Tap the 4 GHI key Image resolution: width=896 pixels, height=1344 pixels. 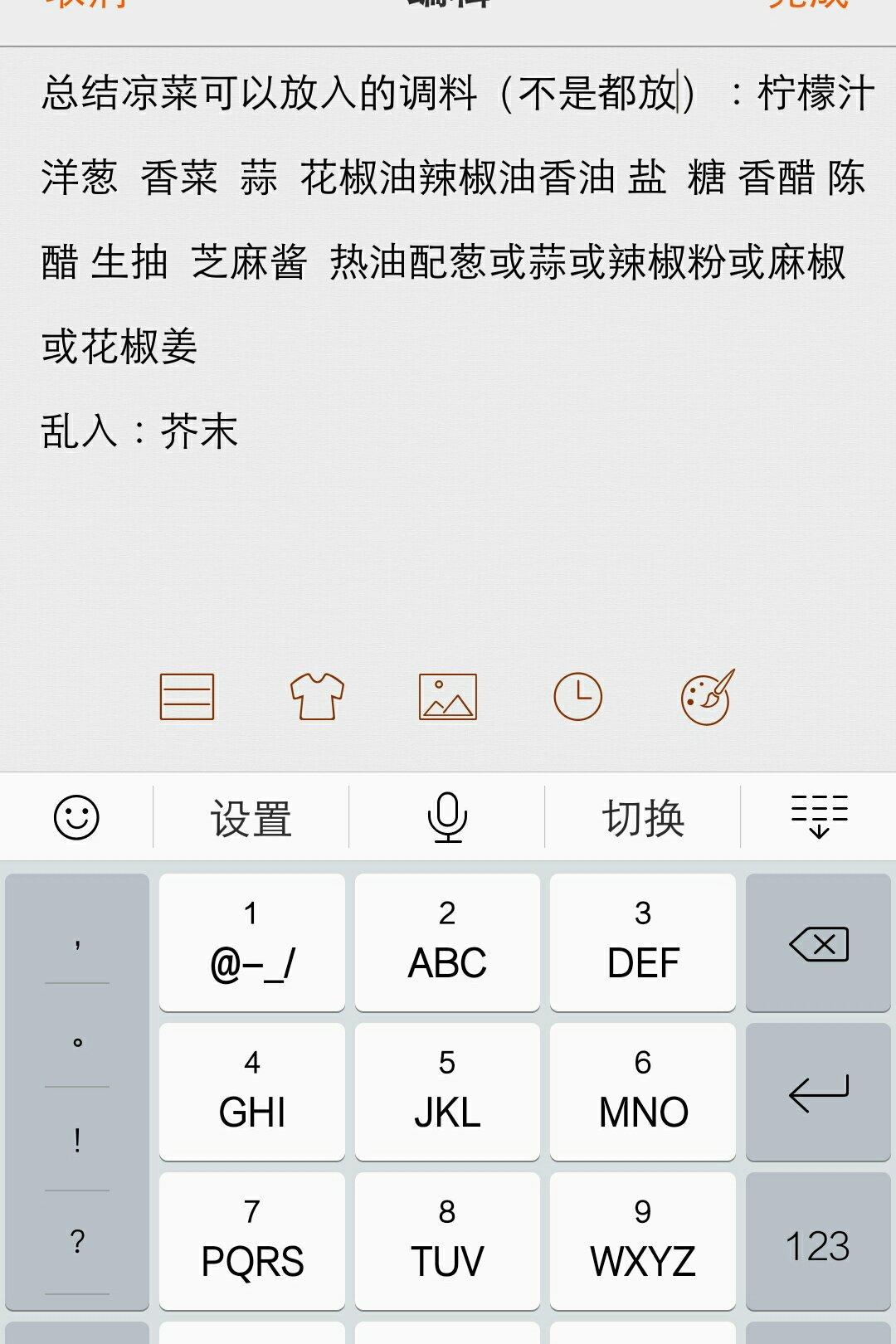tap(252, 1093)
